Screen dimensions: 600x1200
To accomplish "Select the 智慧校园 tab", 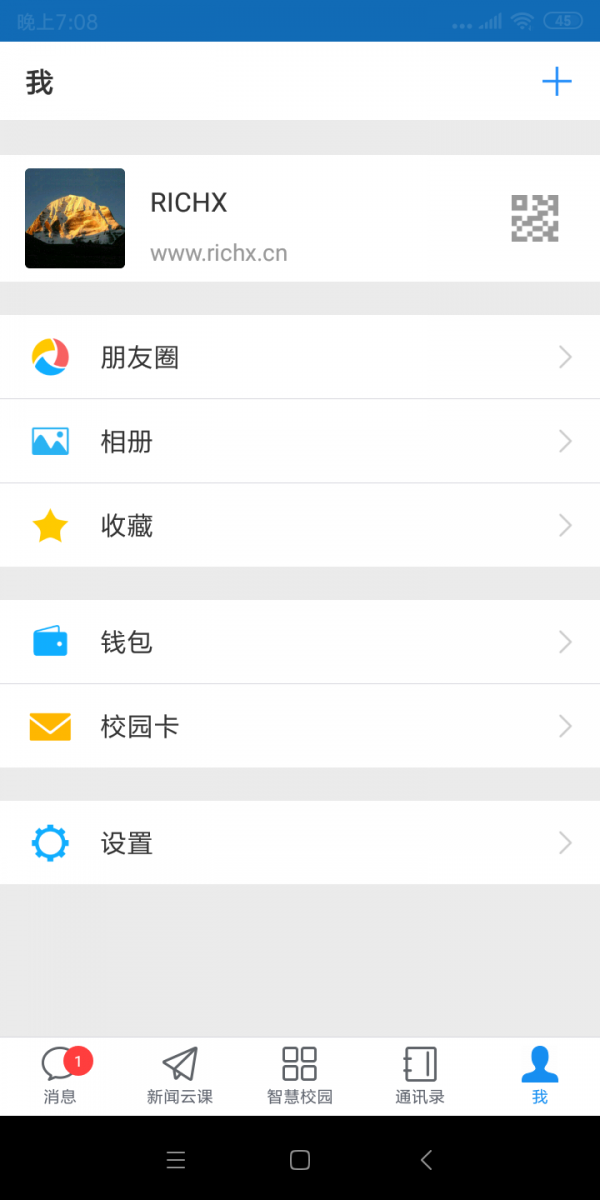I will pos(300,1075).
